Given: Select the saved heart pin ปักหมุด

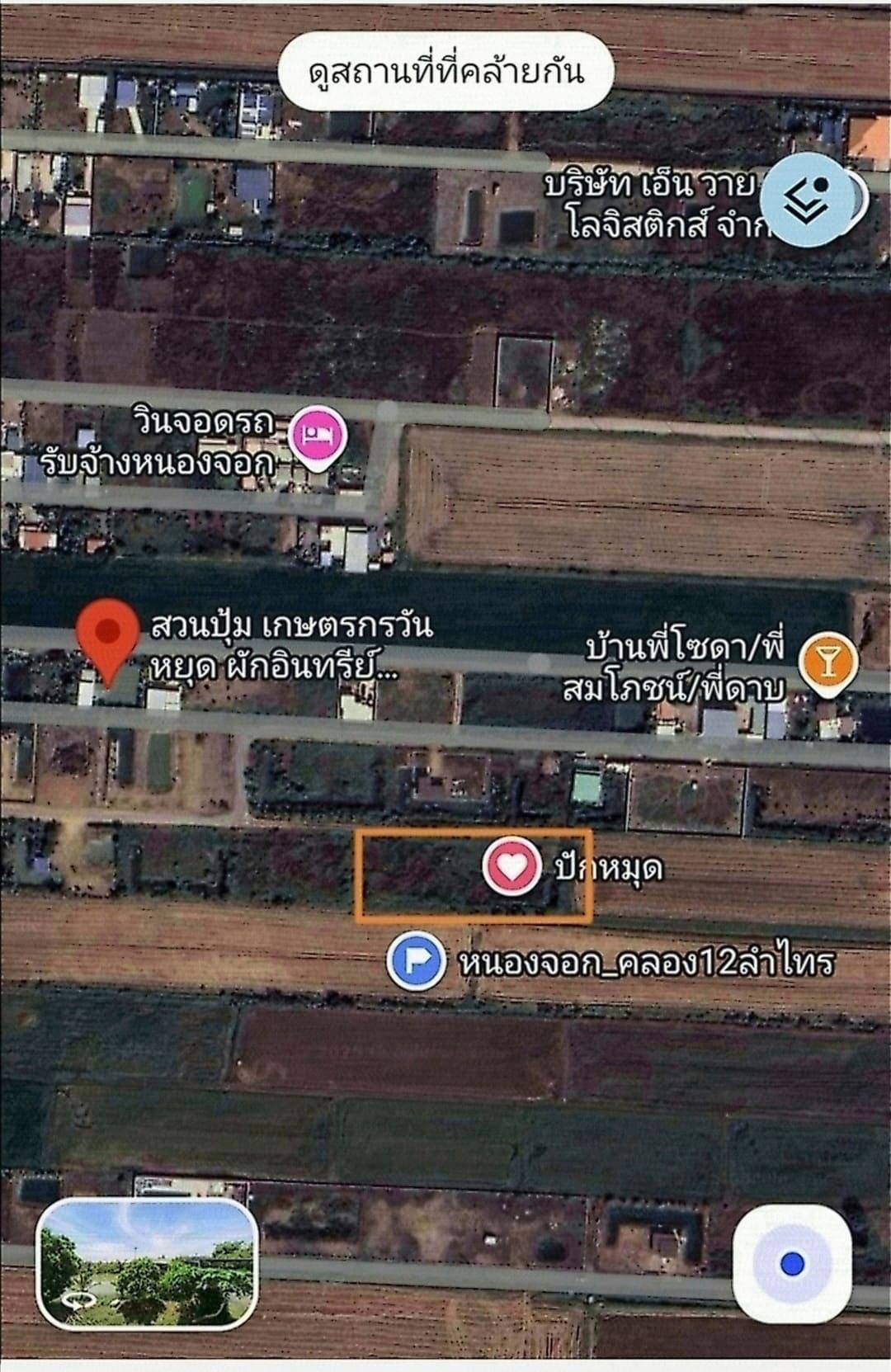Looking at the screenshot, I should point(511,866).
